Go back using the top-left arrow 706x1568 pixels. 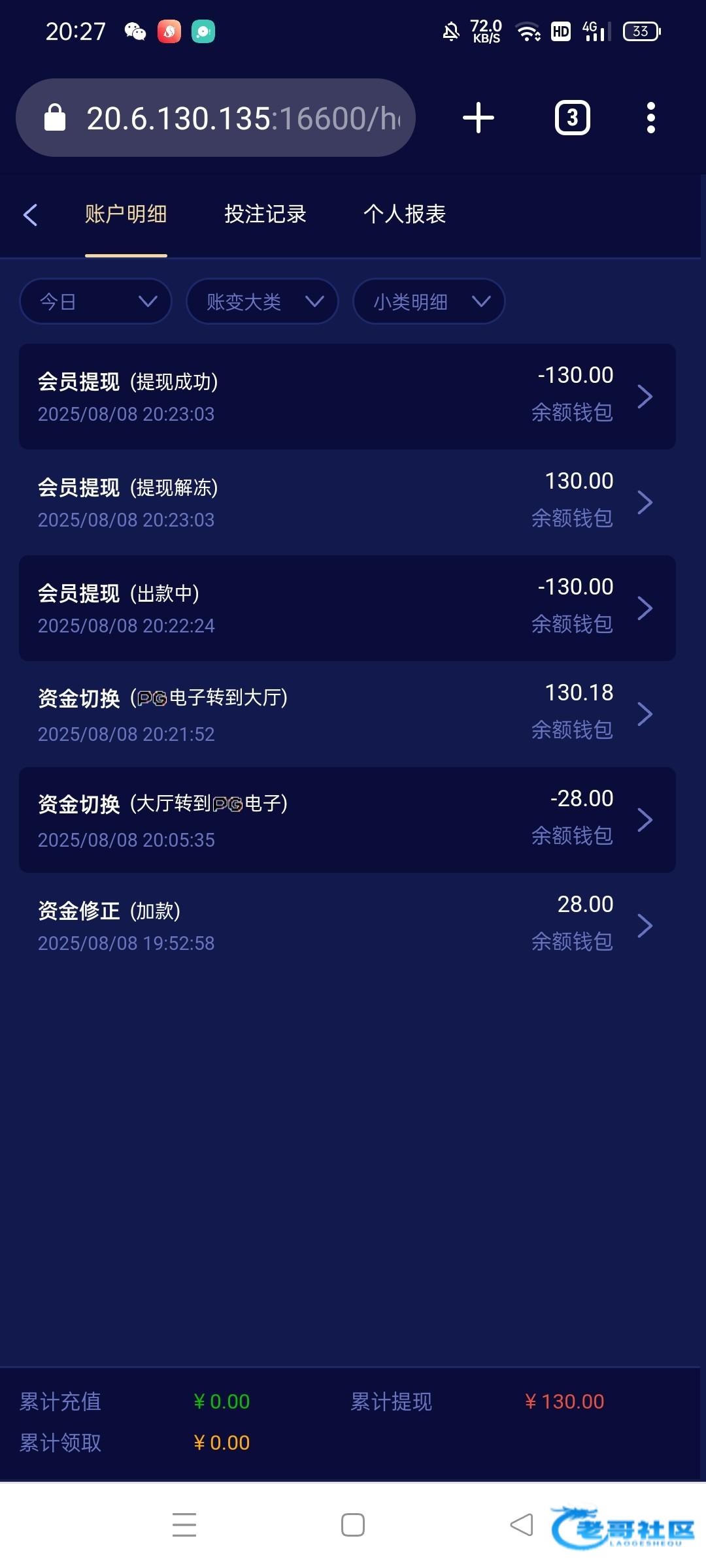tap(30, 214)
